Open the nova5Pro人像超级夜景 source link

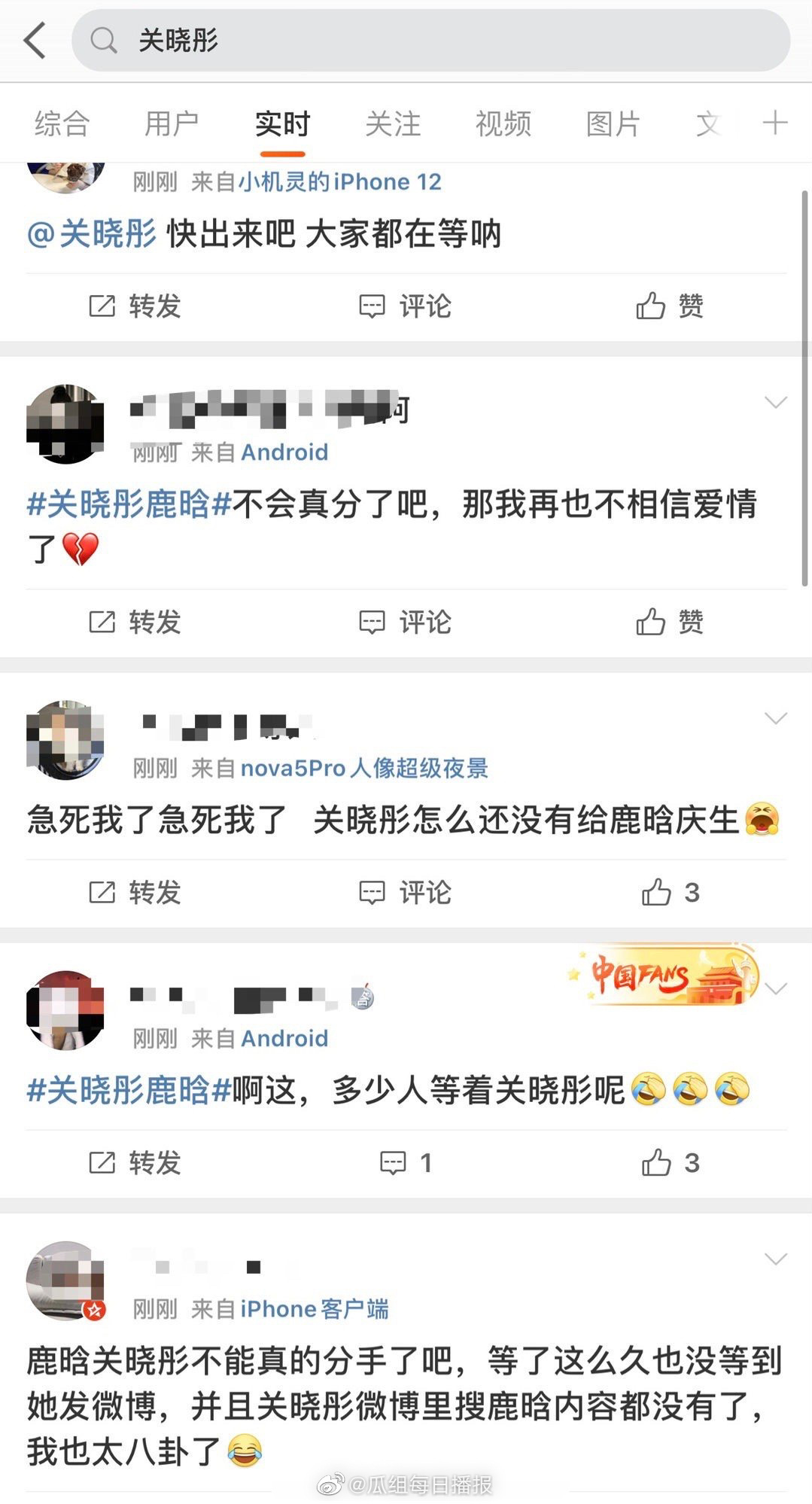[x=364, y=768]
